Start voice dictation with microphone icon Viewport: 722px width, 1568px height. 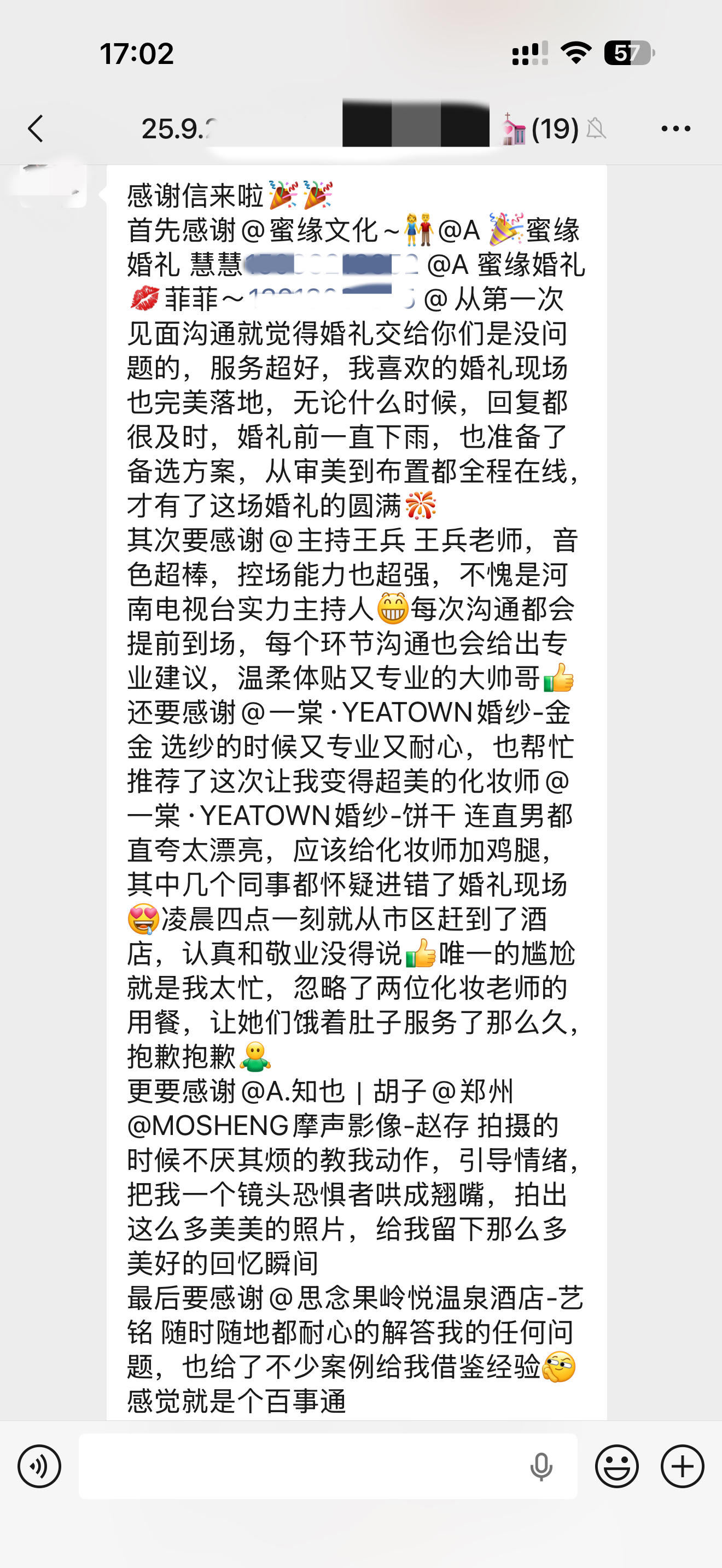(540, 1466)
